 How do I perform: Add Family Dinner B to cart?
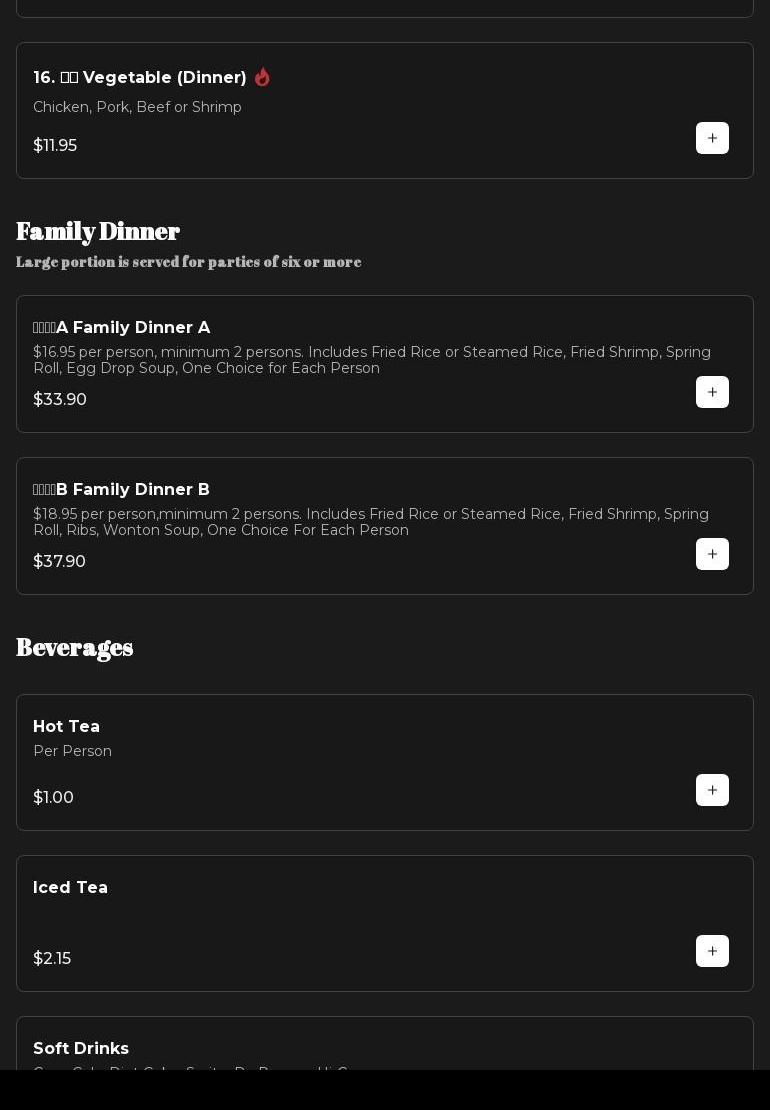pyautogui.click(x=712, y=554)
